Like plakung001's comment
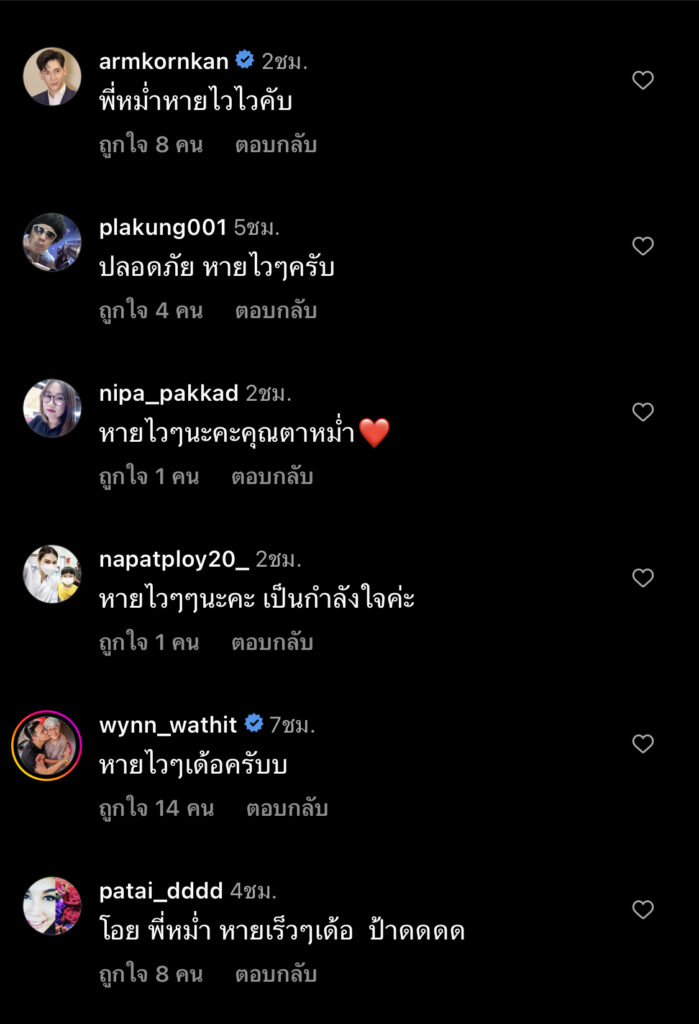This screenshot has width=699, height=1024. tap(643, 246)
